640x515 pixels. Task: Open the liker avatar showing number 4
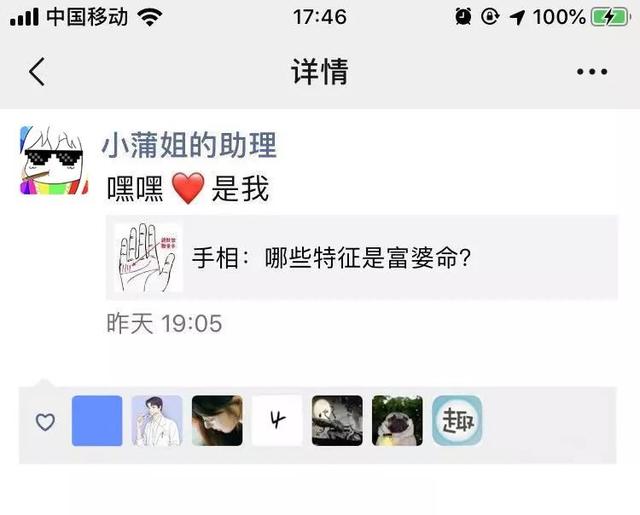[277, 421]
